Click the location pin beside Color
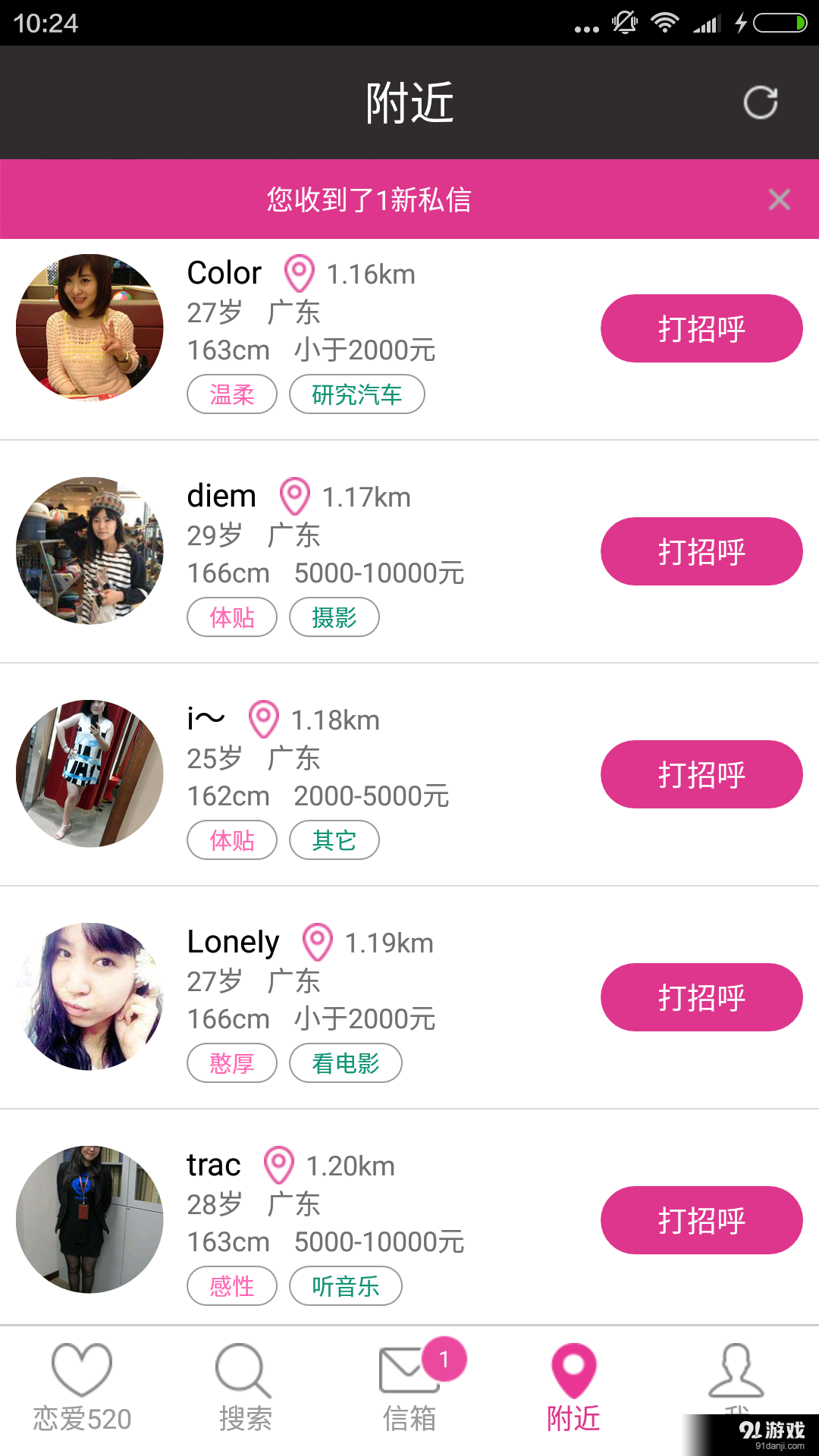Image resolution: width=819 pixels, height=1456 pixels. pyautogui.click(x=298, y=275)
